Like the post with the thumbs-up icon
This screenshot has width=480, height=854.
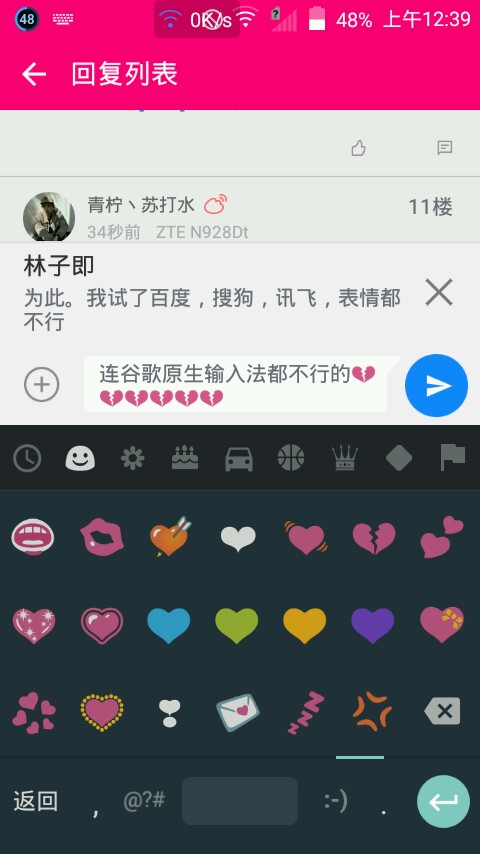click(358, 148)
